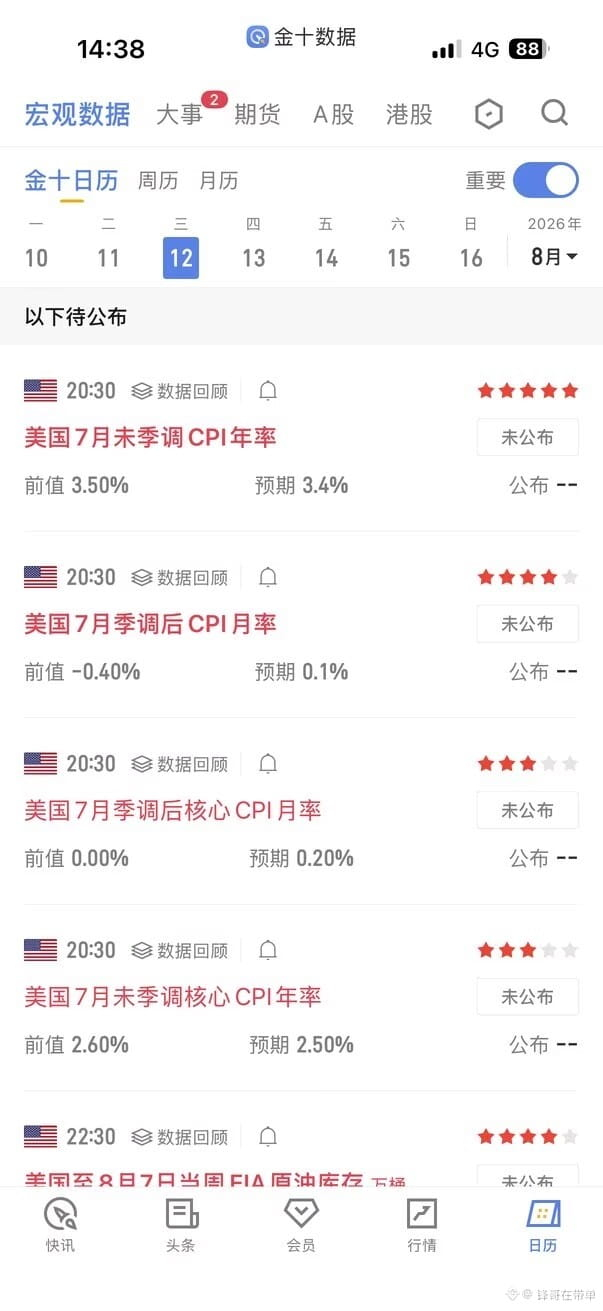Tap 未公布 button for 美国7月未季调核心CPI年率
This screenshot has width=603, height=1311.
pyautogui.click(x=527, y=997)
